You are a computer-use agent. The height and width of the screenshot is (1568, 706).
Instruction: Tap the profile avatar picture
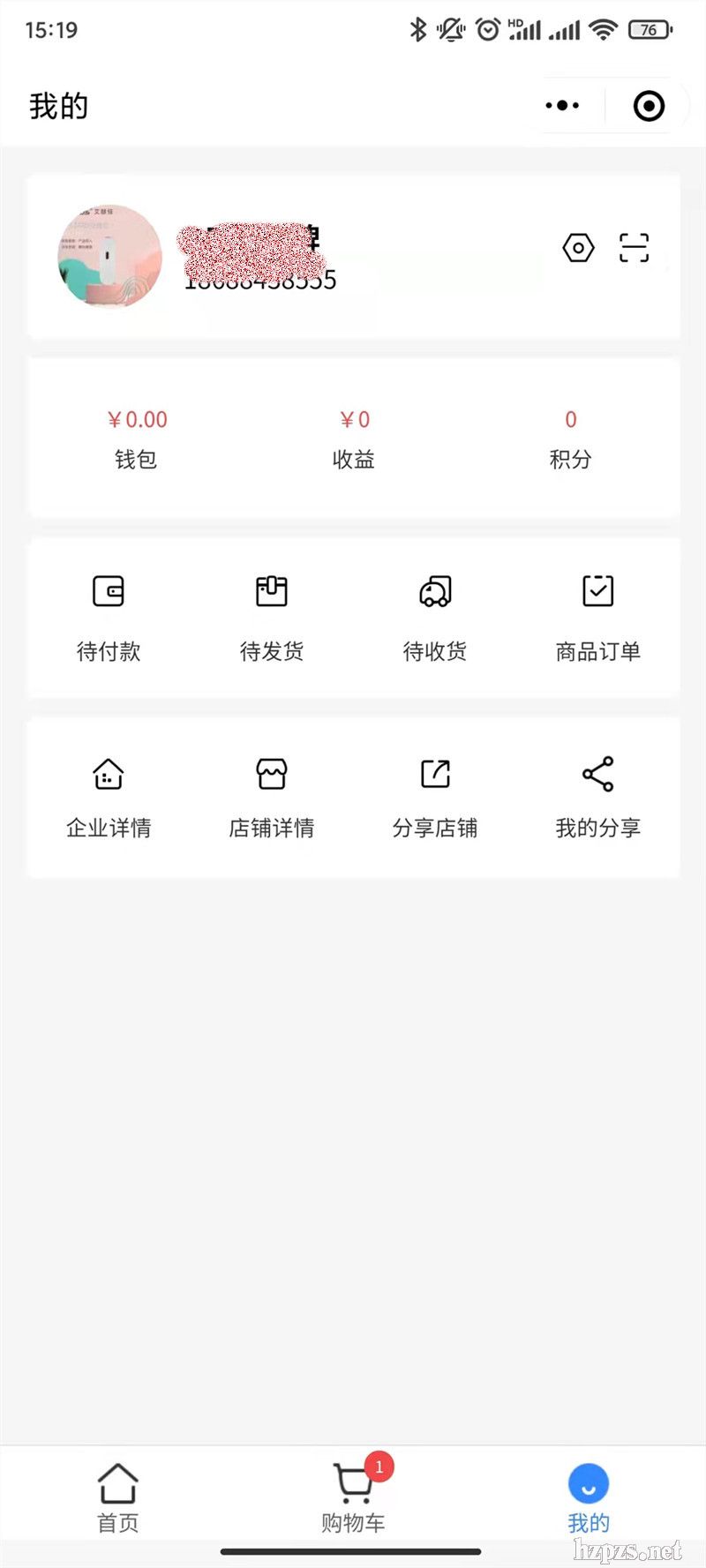(109, 257)
